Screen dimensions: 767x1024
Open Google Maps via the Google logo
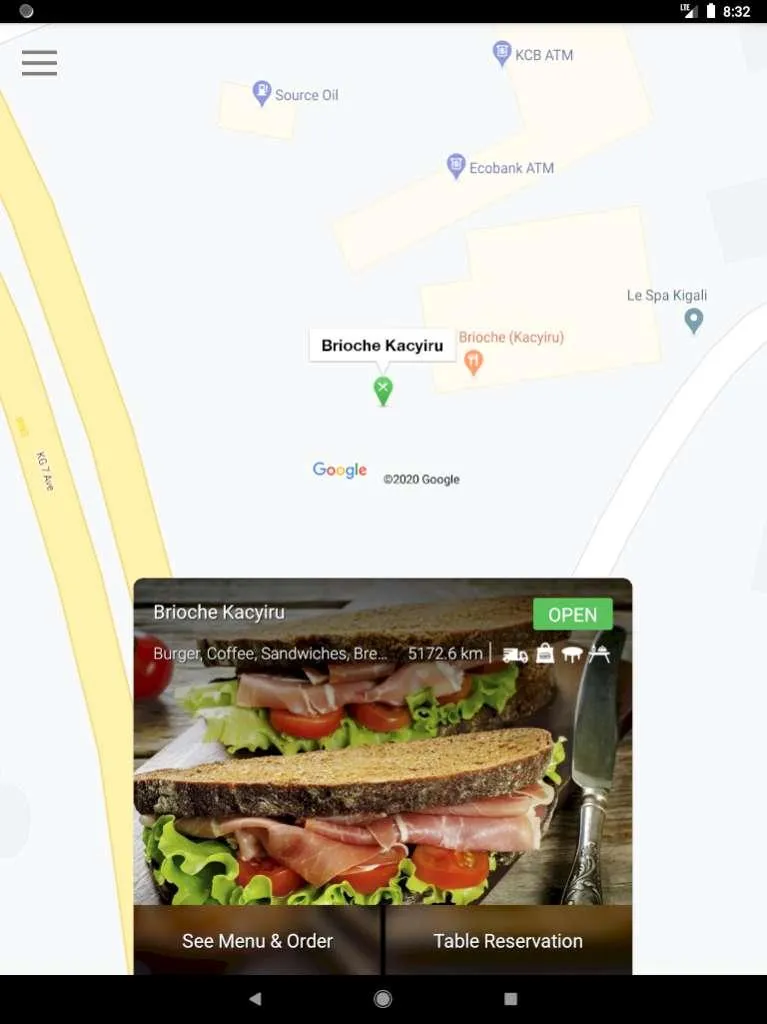pos(338,469)
